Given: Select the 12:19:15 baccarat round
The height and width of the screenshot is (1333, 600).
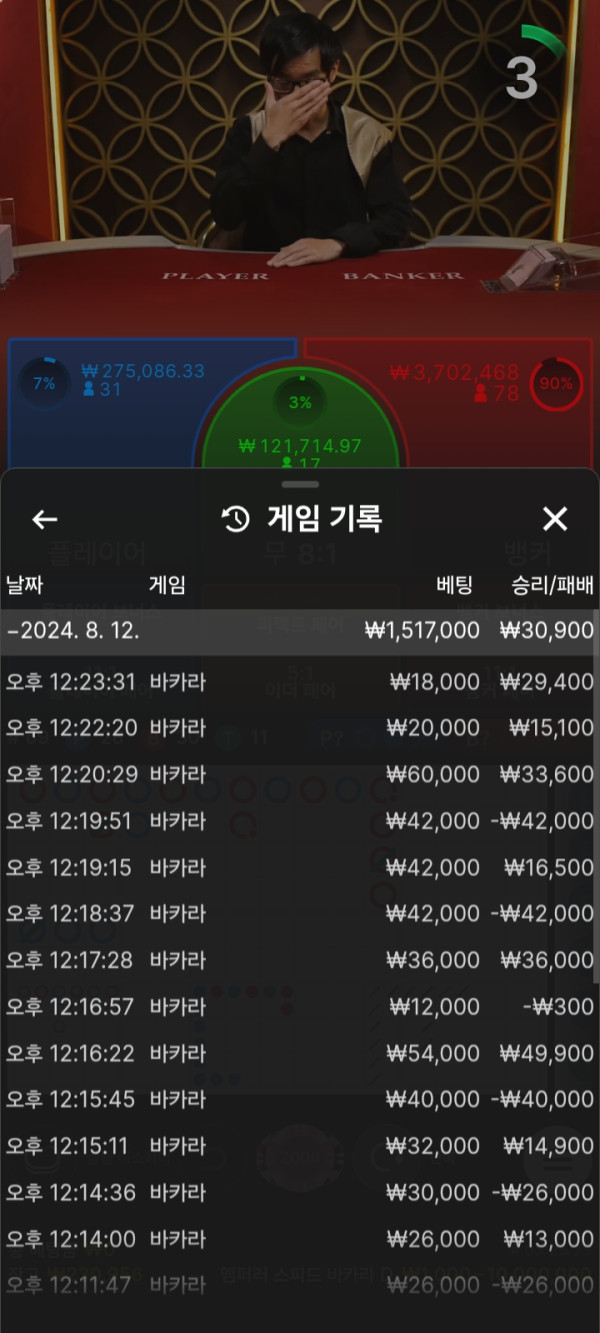Looking at the screenshot, I should pyautogui.click(x=299, y=867).
